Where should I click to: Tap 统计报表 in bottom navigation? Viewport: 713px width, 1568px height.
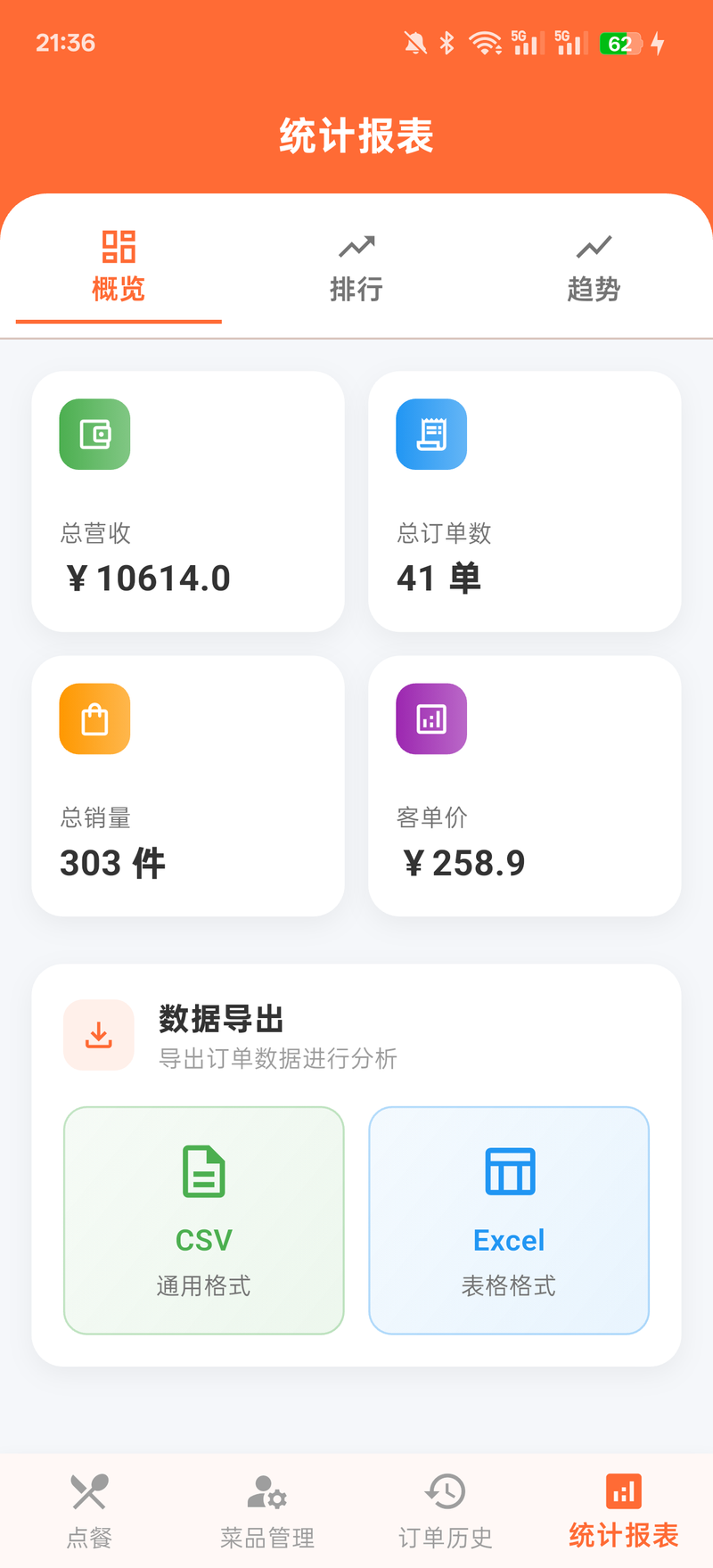click(x=624, y=1511)
